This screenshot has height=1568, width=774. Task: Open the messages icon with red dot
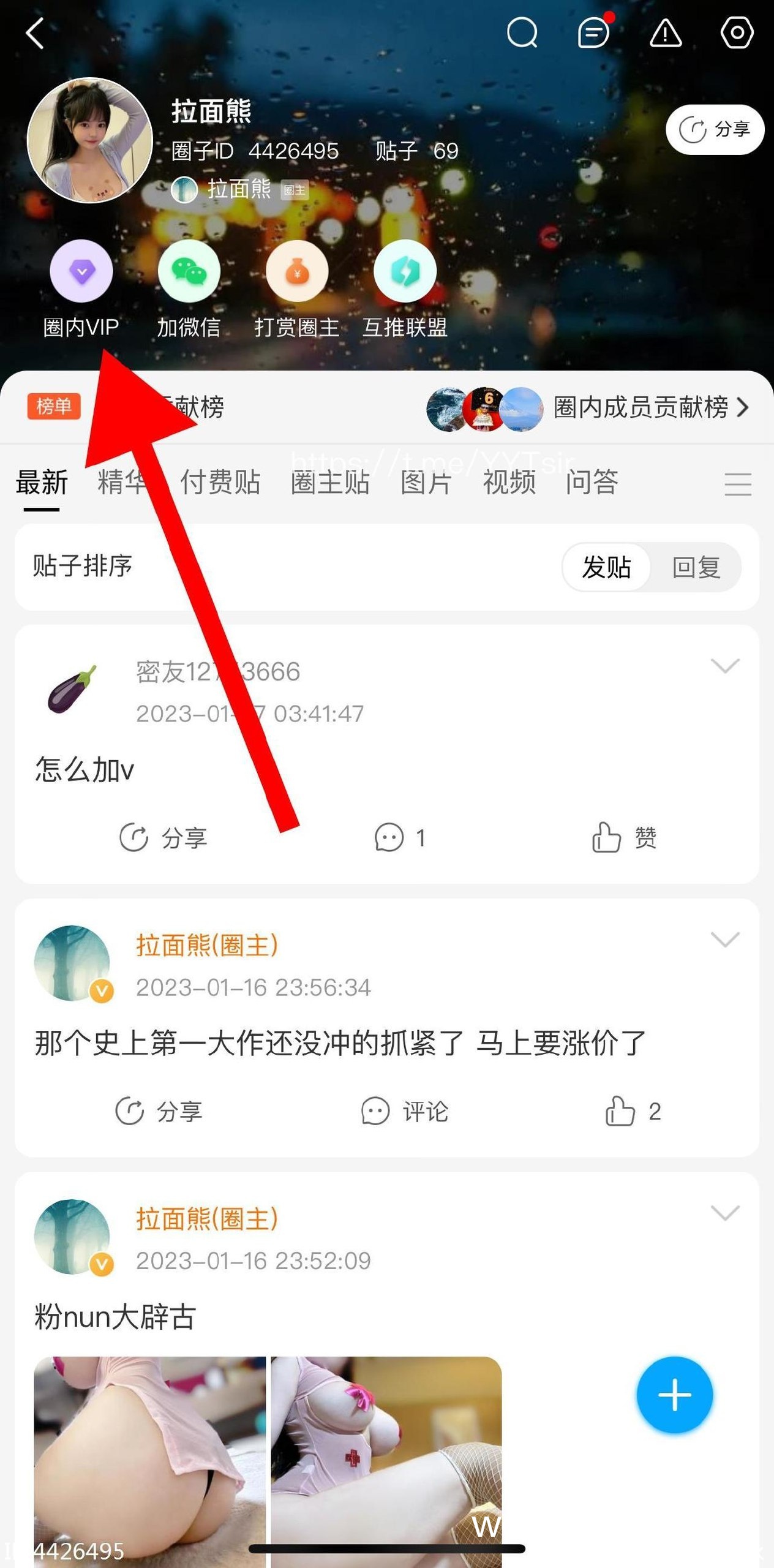click(594, 31)
